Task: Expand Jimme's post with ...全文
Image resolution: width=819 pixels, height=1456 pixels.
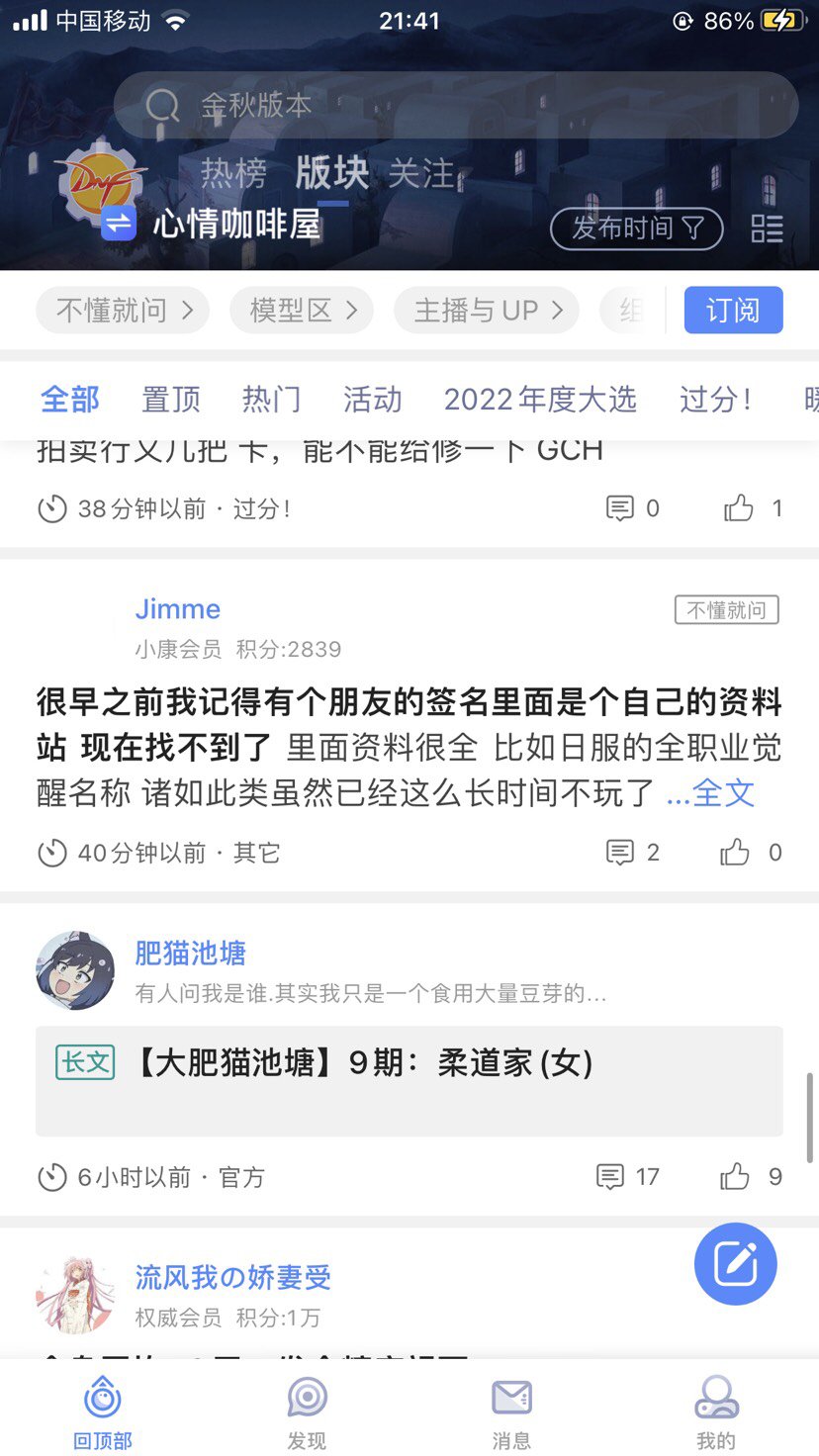Action: (711, 792)
